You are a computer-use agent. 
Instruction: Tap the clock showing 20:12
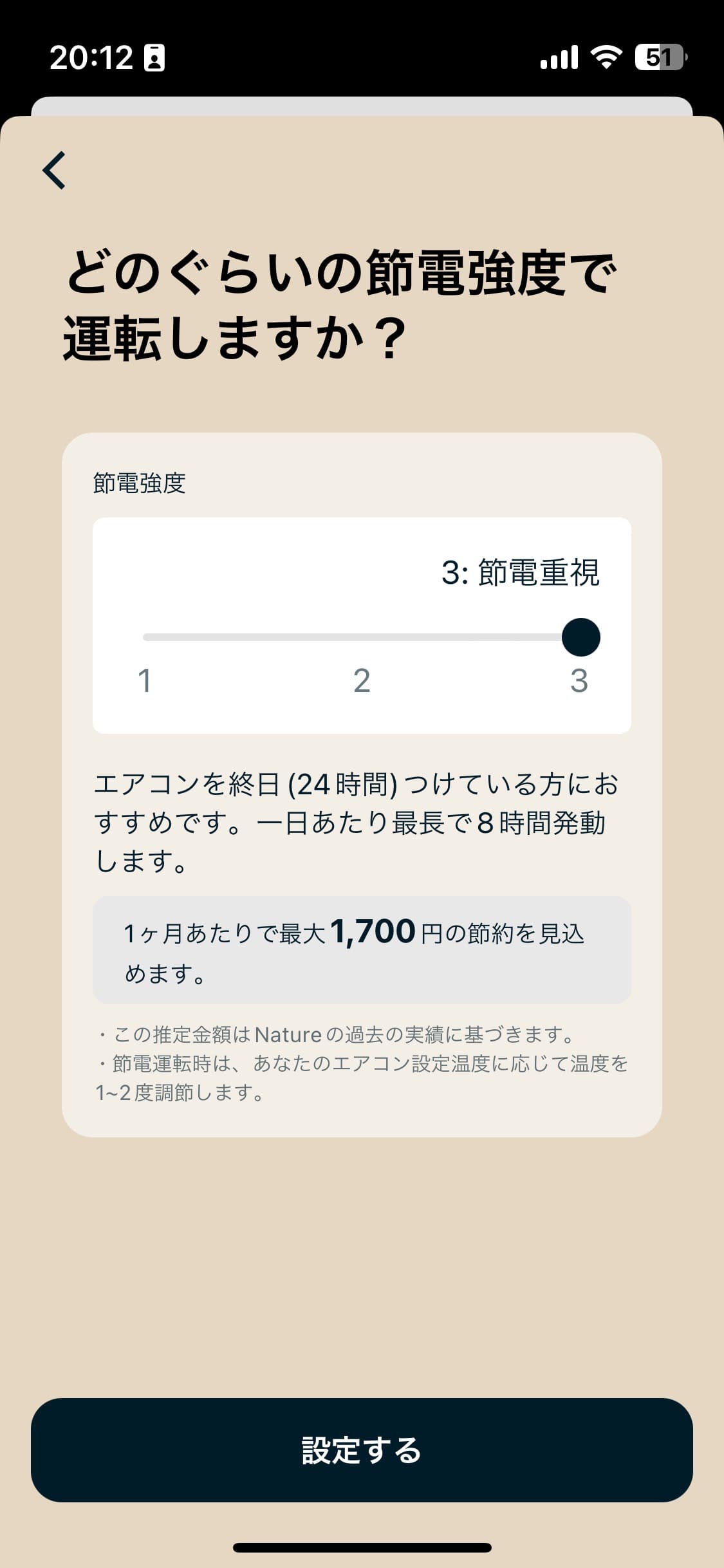pyautogui.click(x=91, y=58)
